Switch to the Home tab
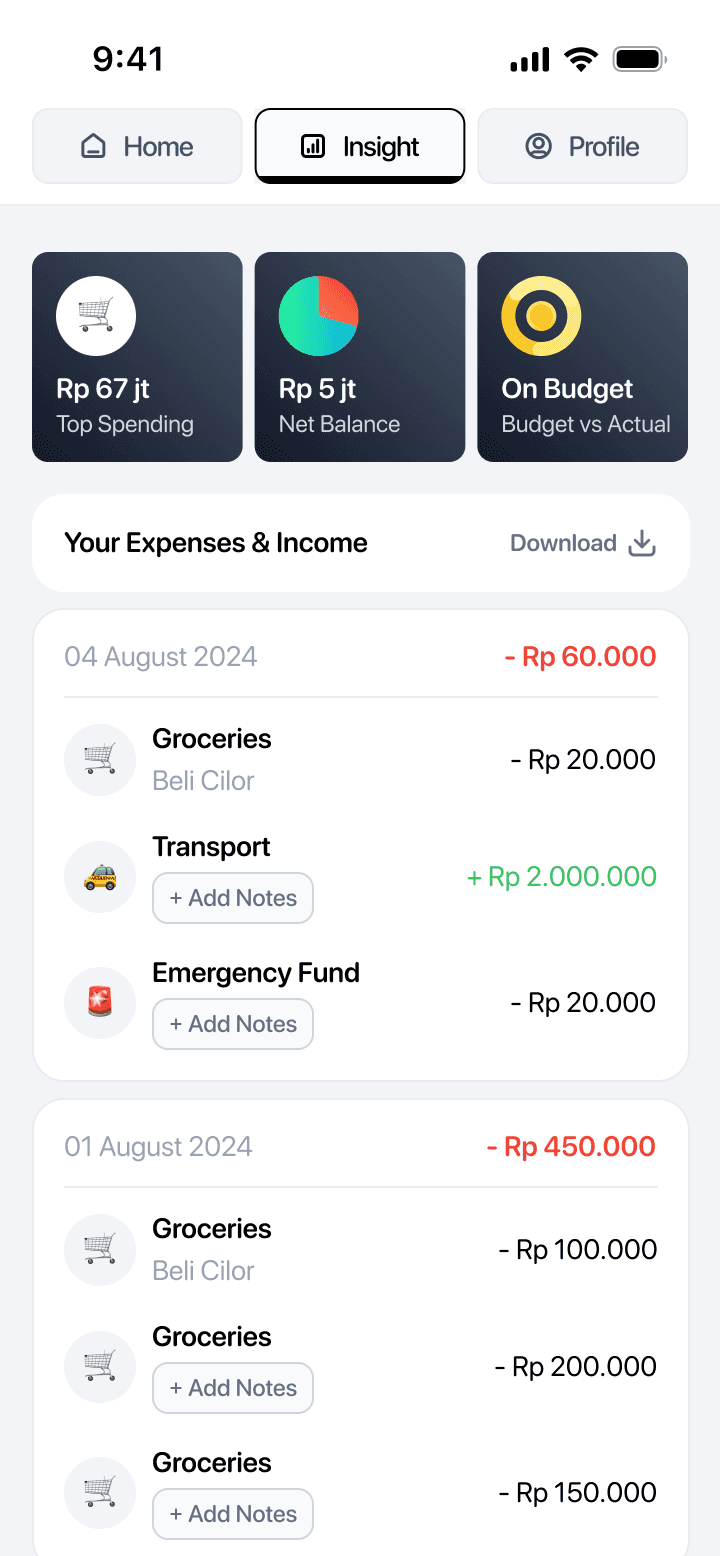Screen dimensions: 720x1556 (x=137, y=145)
